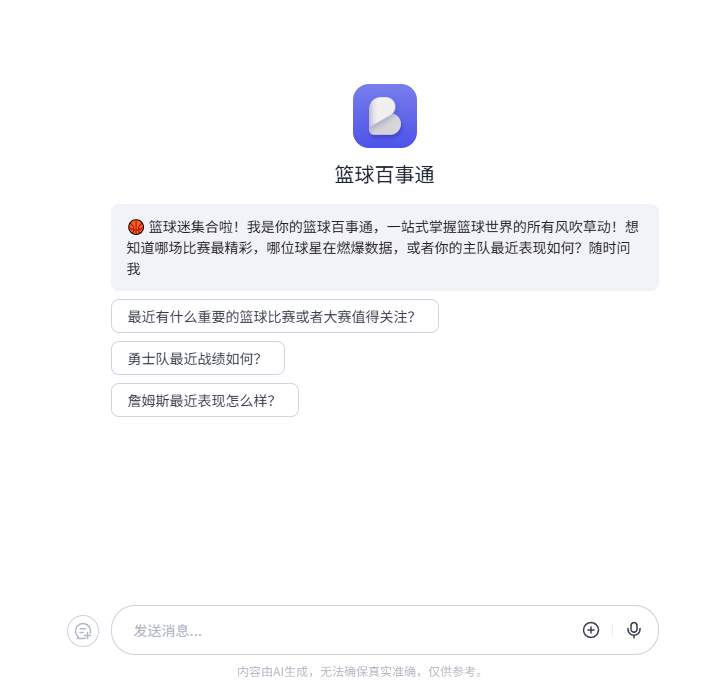715x696 pixels.
Task: Focus the 发送消息 message field
Action: 340,631
